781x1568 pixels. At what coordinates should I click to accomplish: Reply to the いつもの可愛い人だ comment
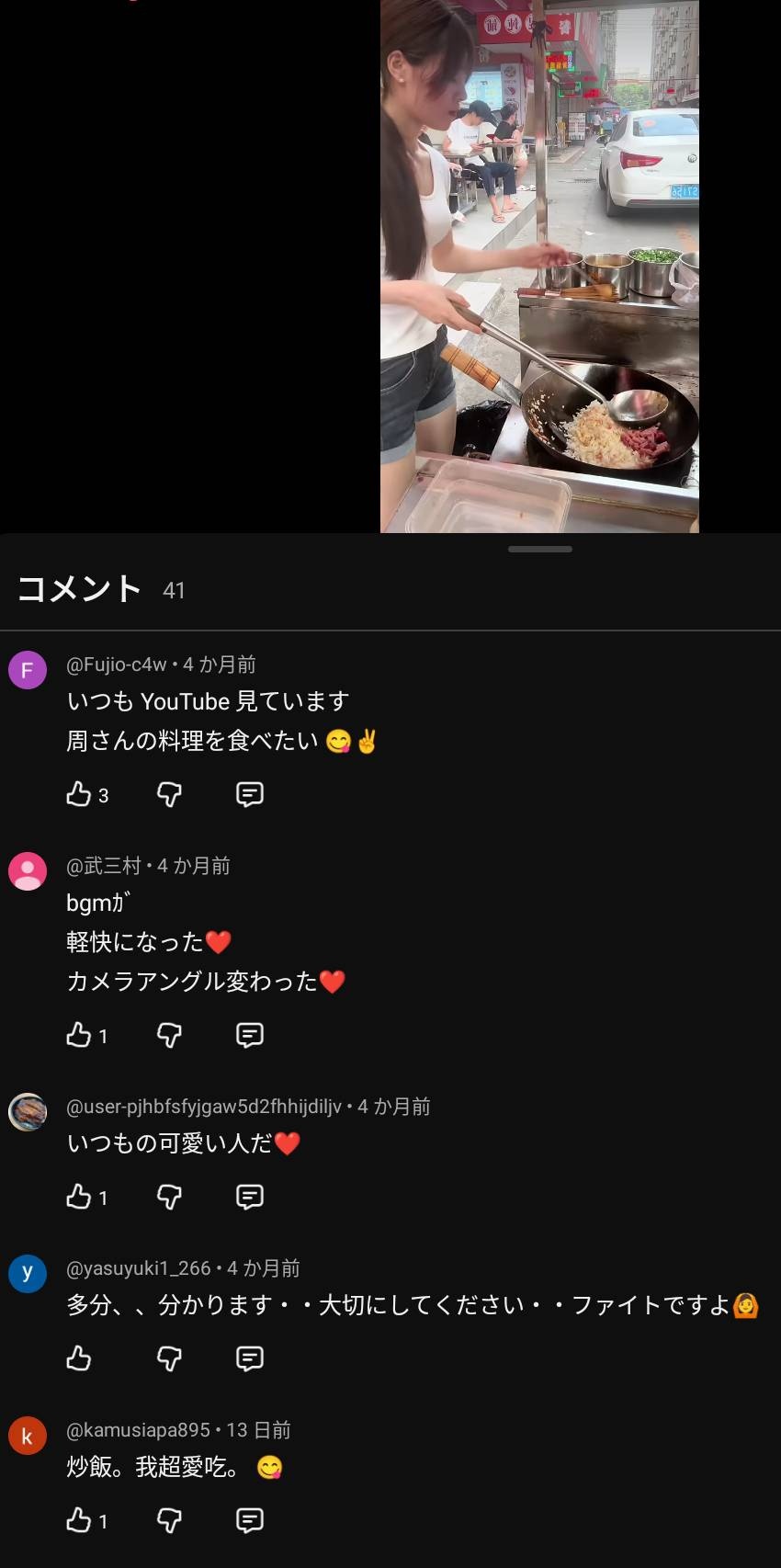point(250,1197)
